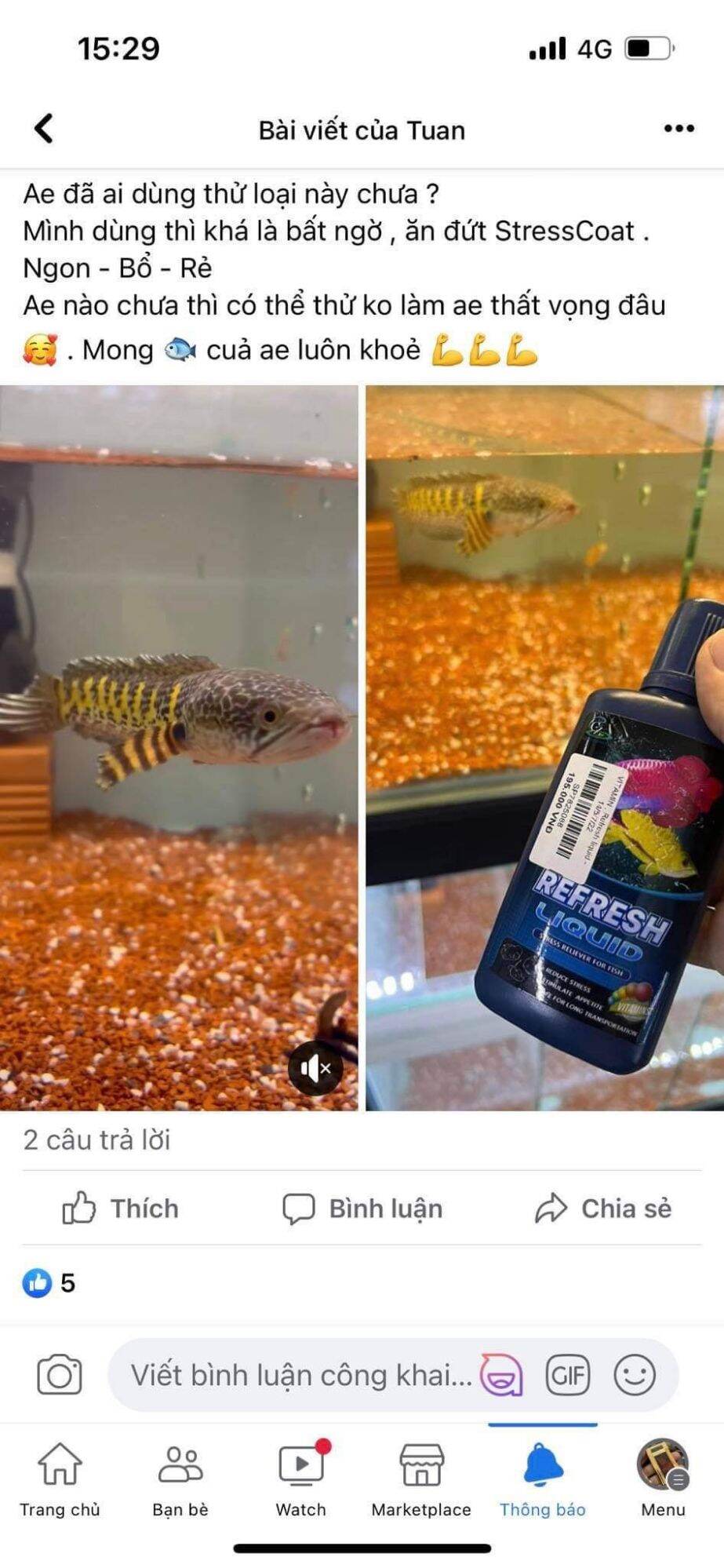
Task: Open the emoji picker
Action: pos(635,1374)
